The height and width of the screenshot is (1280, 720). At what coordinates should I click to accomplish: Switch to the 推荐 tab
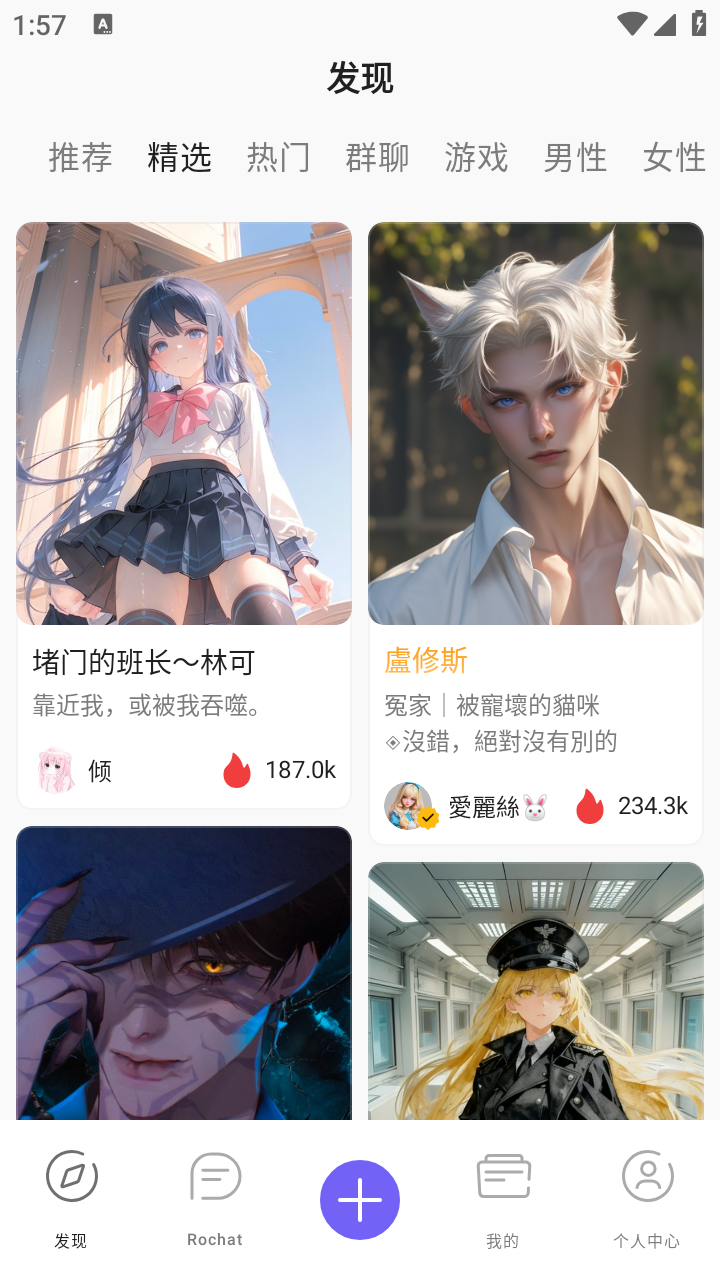point(80,158)
